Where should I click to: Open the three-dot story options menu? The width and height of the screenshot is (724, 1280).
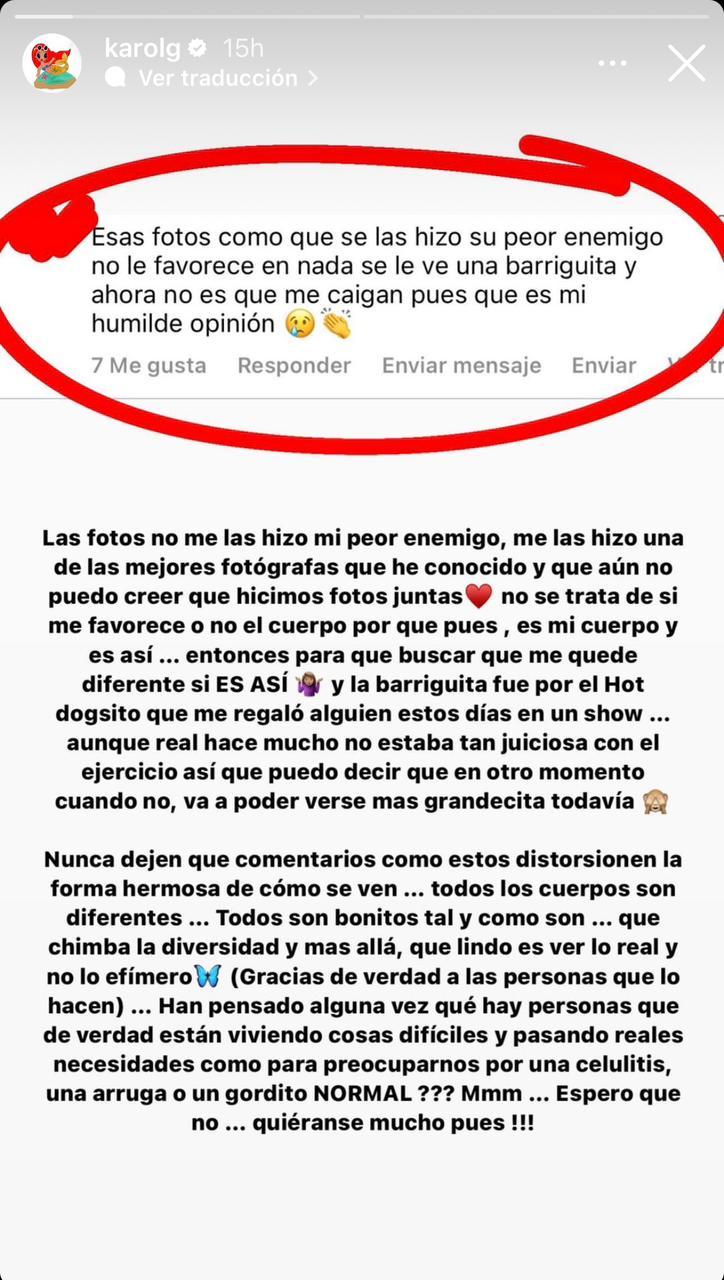click(x=612, y=62)
